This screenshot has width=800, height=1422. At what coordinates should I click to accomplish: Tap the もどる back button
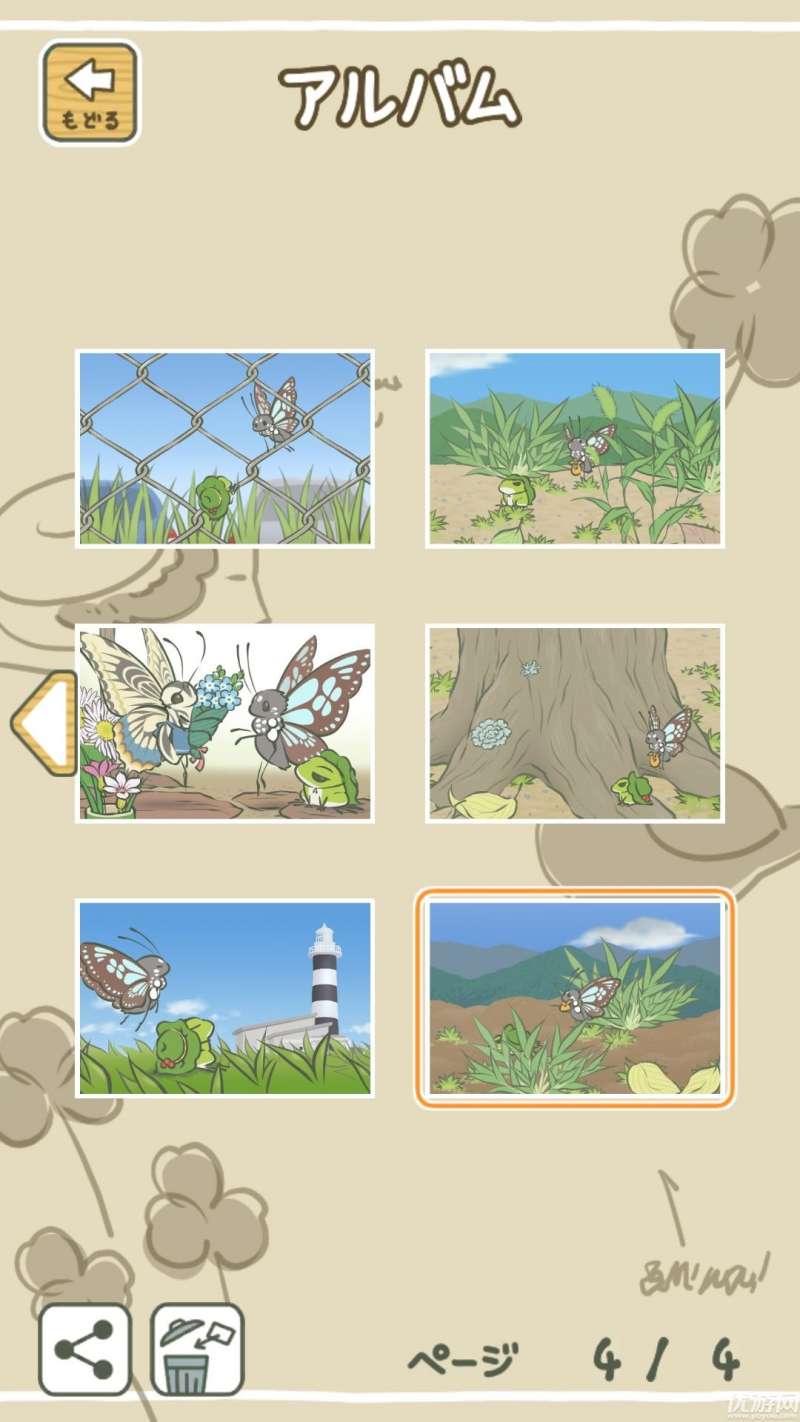pyautogui.click(x=89, y=92)
